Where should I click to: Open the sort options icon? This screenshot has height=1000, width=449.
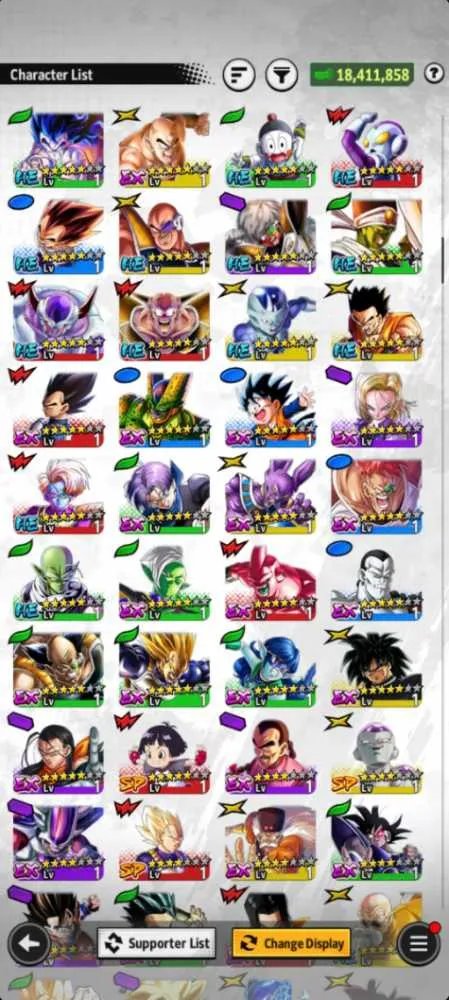click(239, 75)
